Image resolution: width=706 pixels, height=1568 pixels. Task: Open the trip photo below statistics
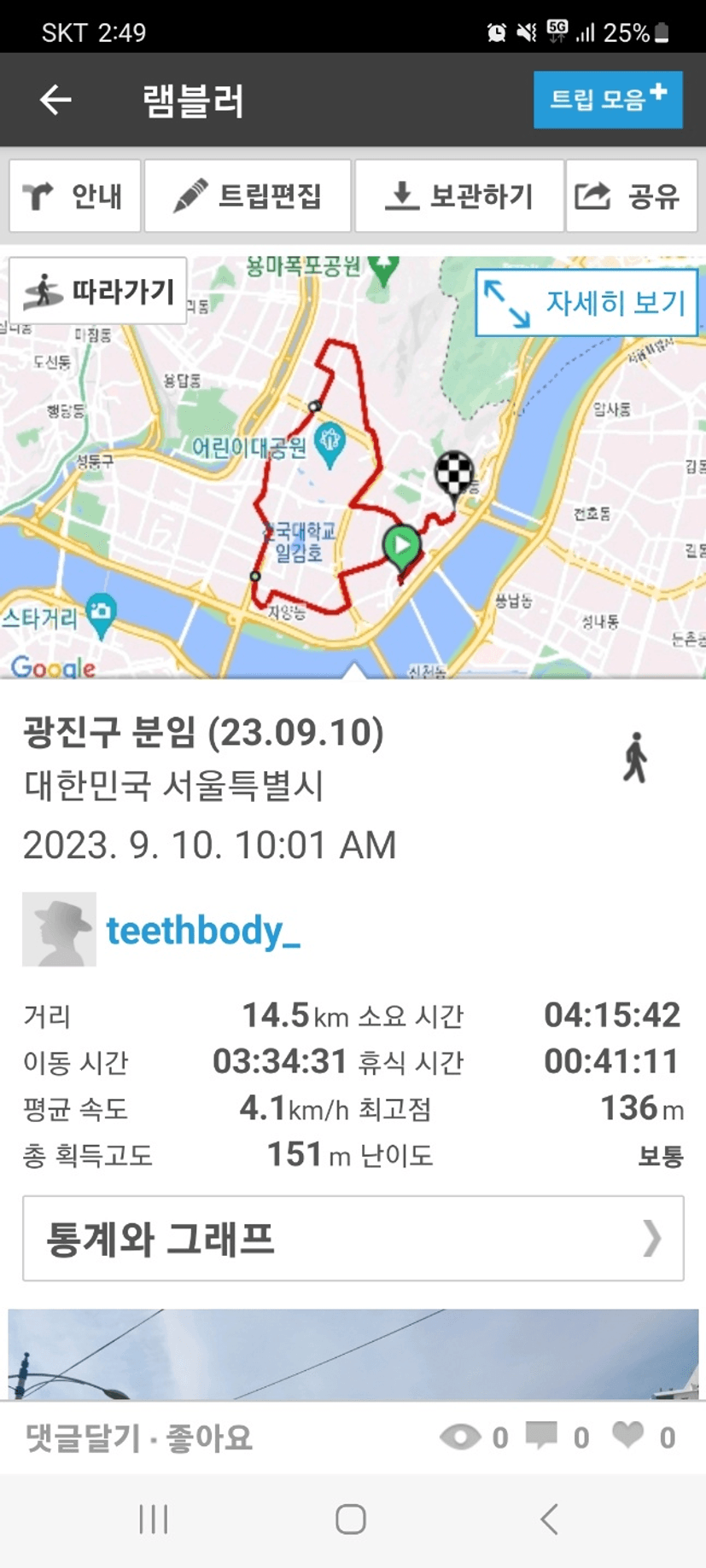pos(353,1355)
